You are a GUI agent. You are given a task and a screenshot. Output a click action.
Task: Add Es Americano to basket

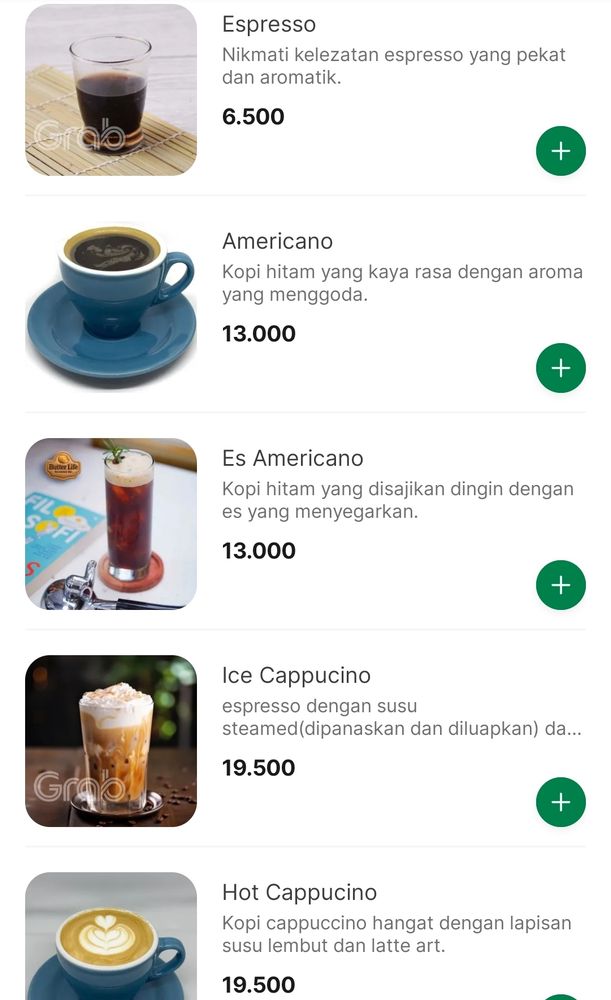561,585
